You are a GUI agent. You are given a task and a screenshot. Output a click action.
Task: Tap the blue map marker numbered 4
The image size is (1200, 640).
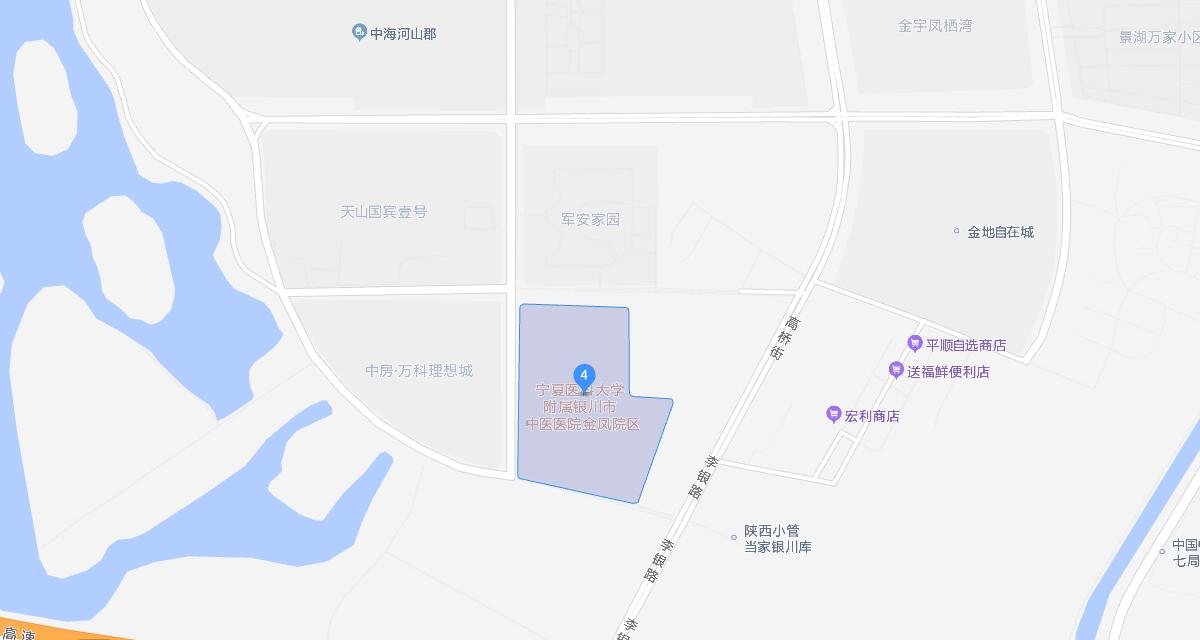[x=584, y=375]
